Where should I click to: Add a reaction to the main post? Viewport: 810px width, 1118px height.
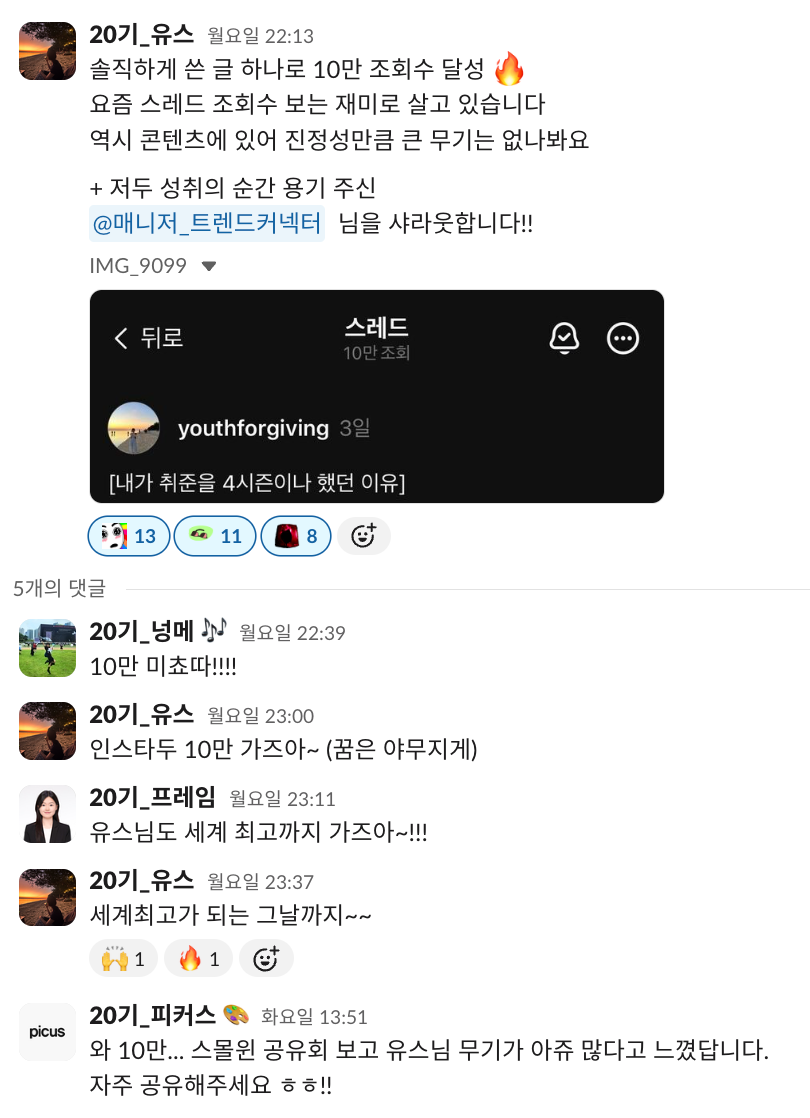363,536
